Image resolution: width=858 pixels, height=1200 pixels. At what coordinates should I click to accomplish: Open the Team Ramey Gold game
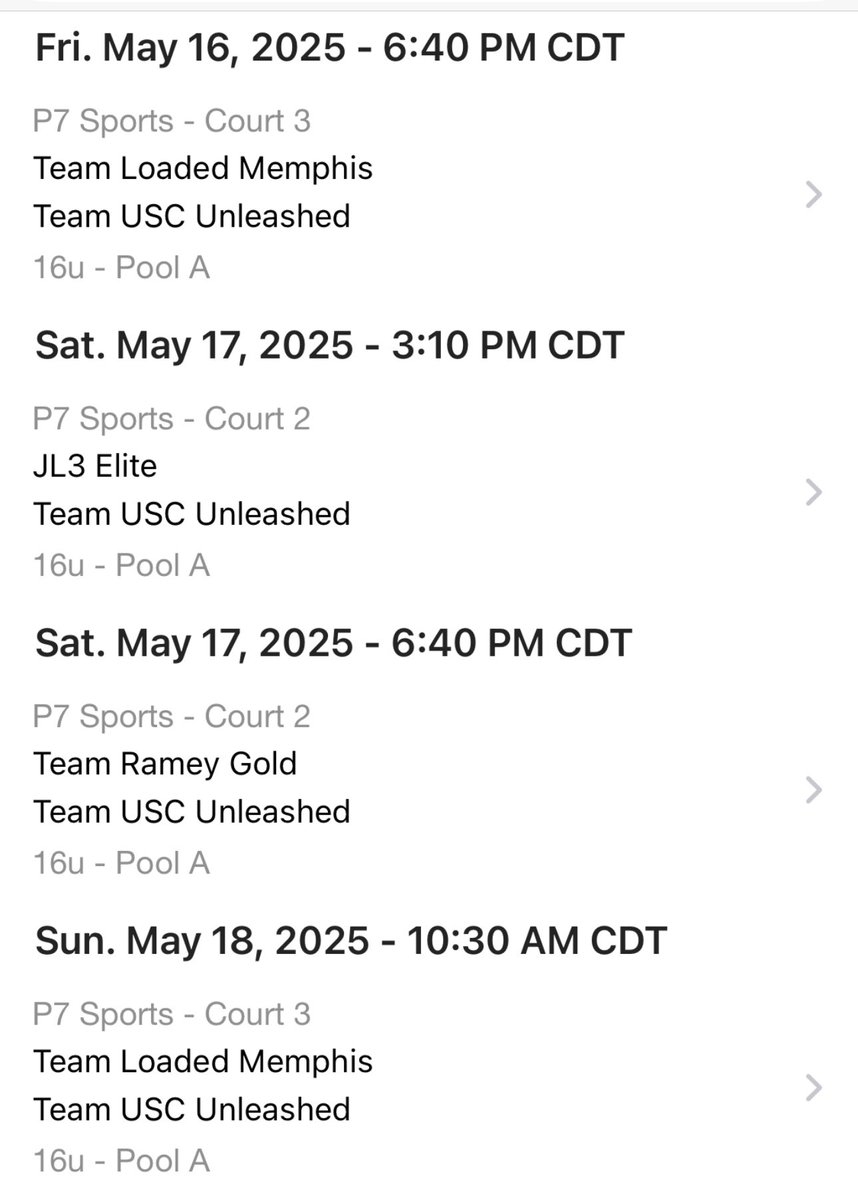pyautogui.click(x=429, y=790)
